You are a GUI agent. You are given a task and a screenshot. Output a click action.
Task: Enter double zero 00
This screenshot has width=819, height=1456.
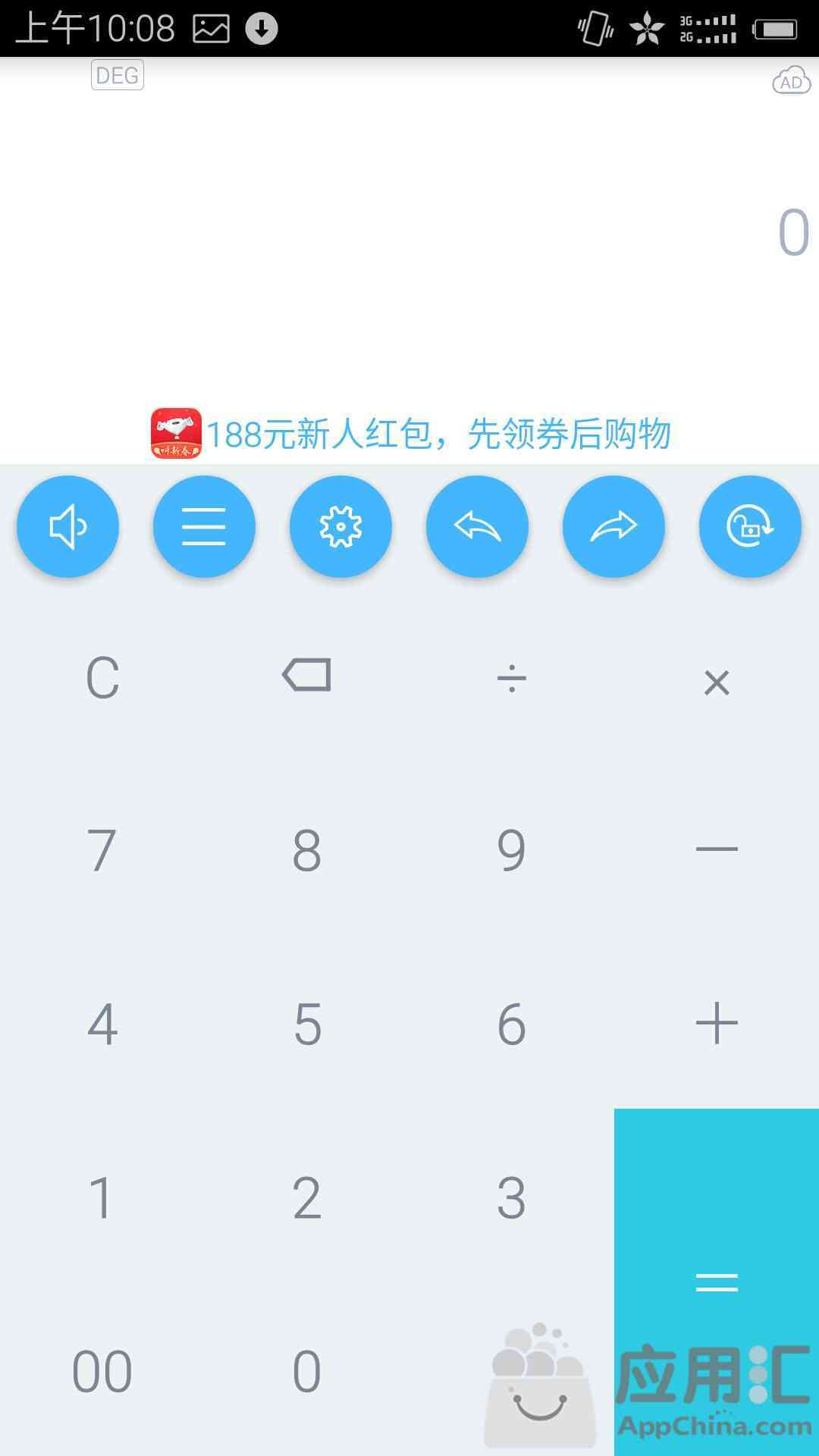tap(102, 1372)
